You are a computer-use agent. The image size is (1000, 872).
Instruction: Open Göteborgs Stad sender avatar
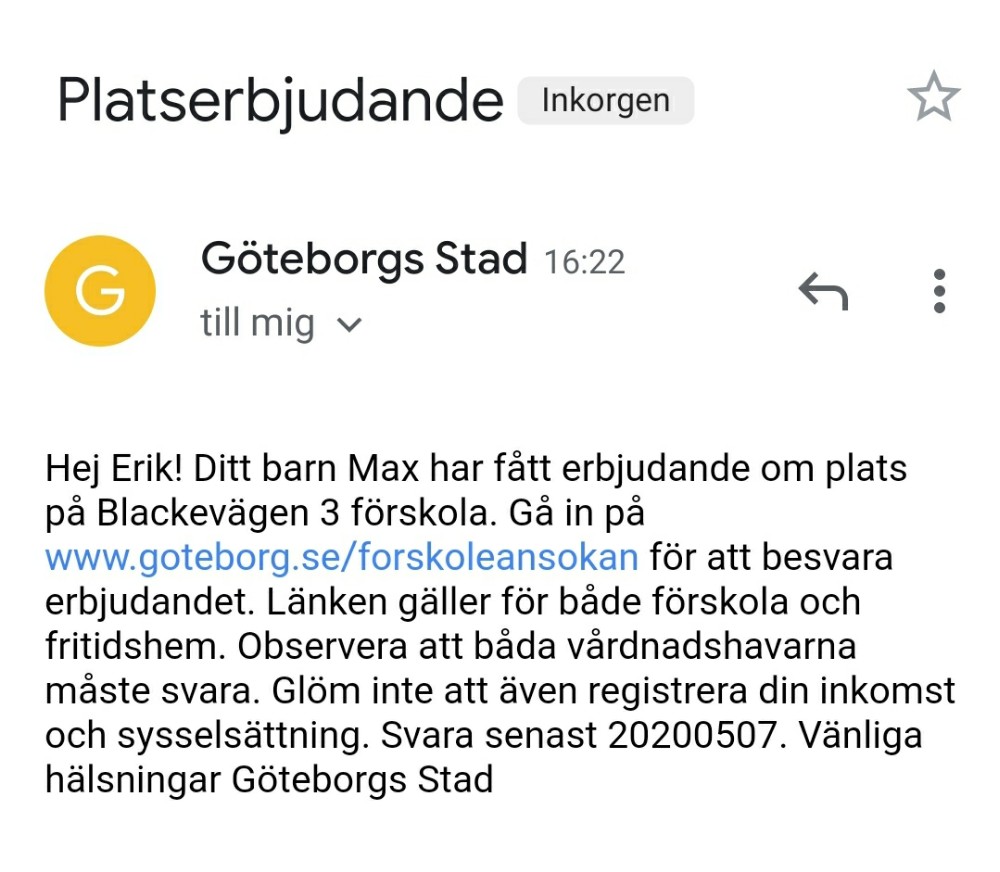100,291
